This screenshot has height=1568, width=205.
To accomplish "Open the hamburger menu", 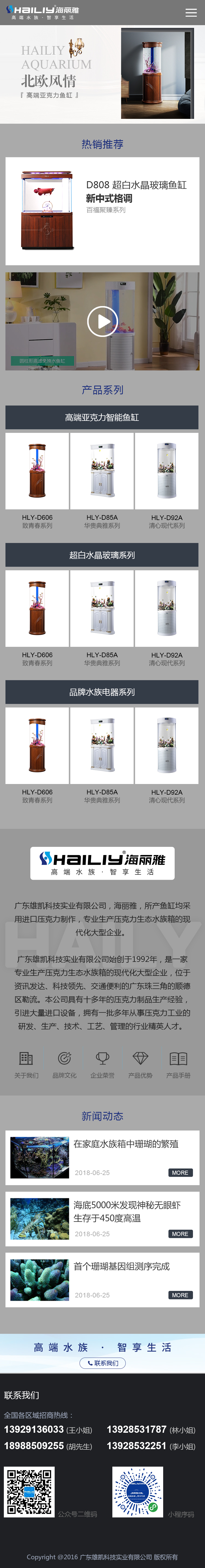I will click(191, 13).
